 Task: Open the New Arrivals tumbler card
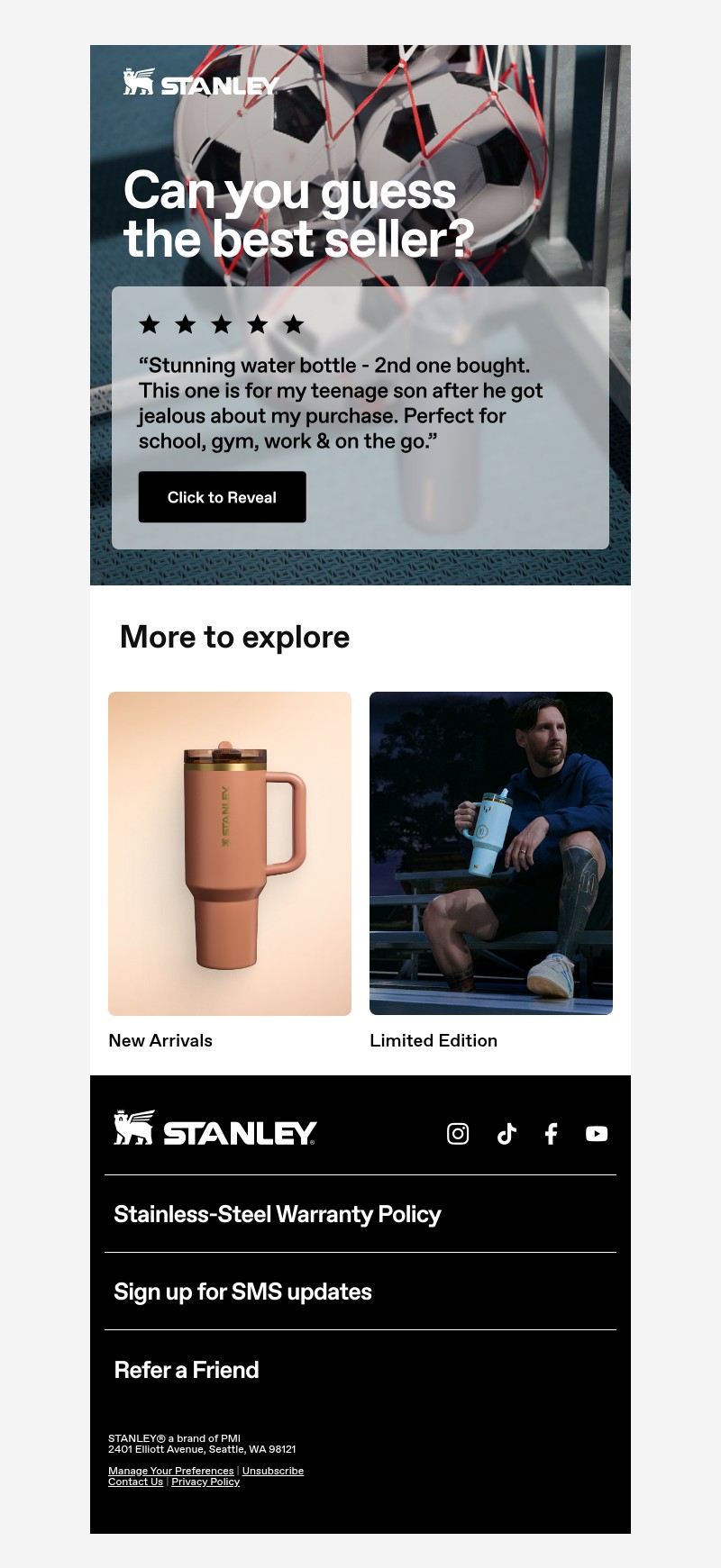click(x=230, y=853)
